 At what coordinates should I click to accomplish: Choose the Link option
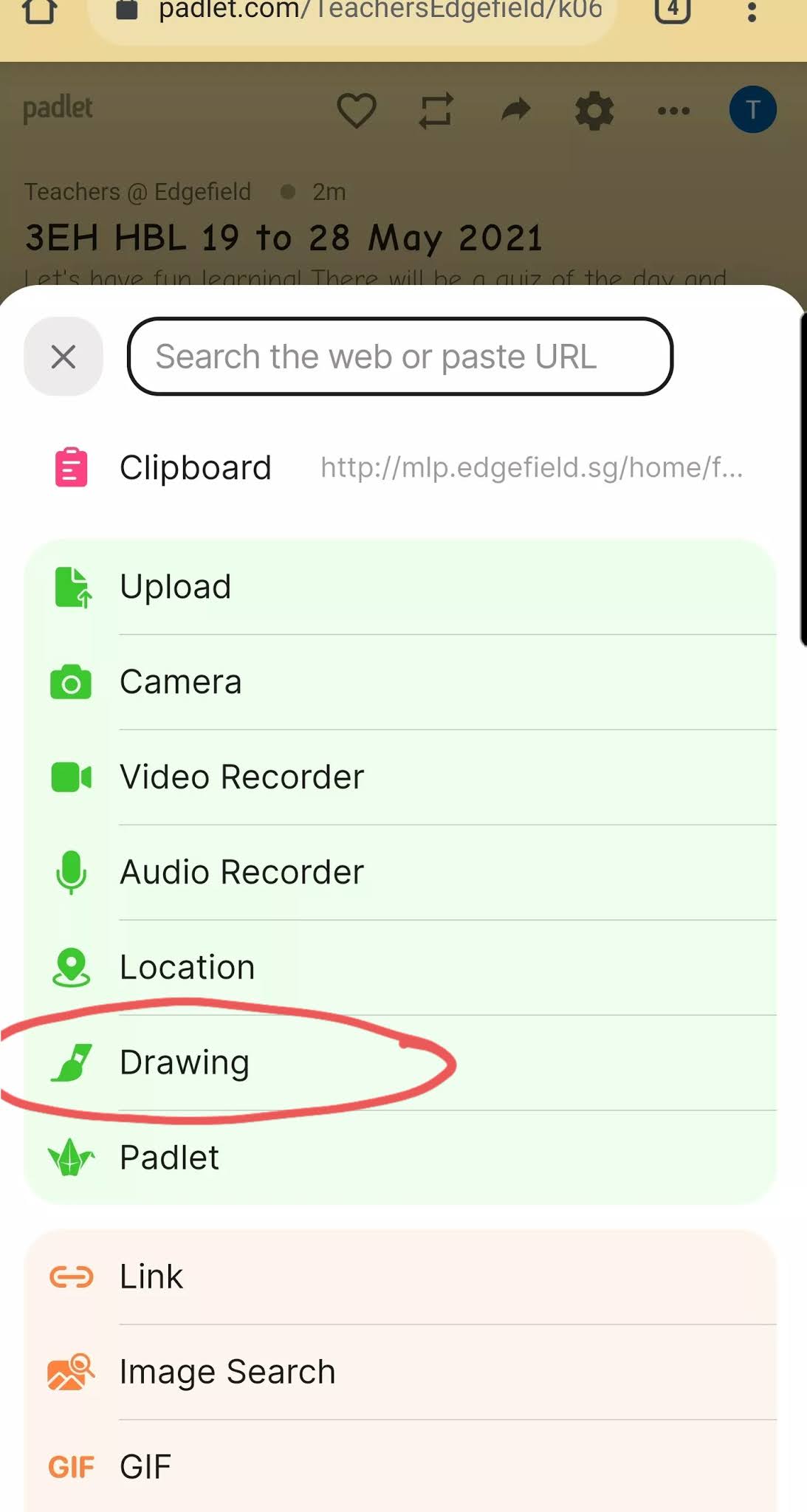(400, 1277)
